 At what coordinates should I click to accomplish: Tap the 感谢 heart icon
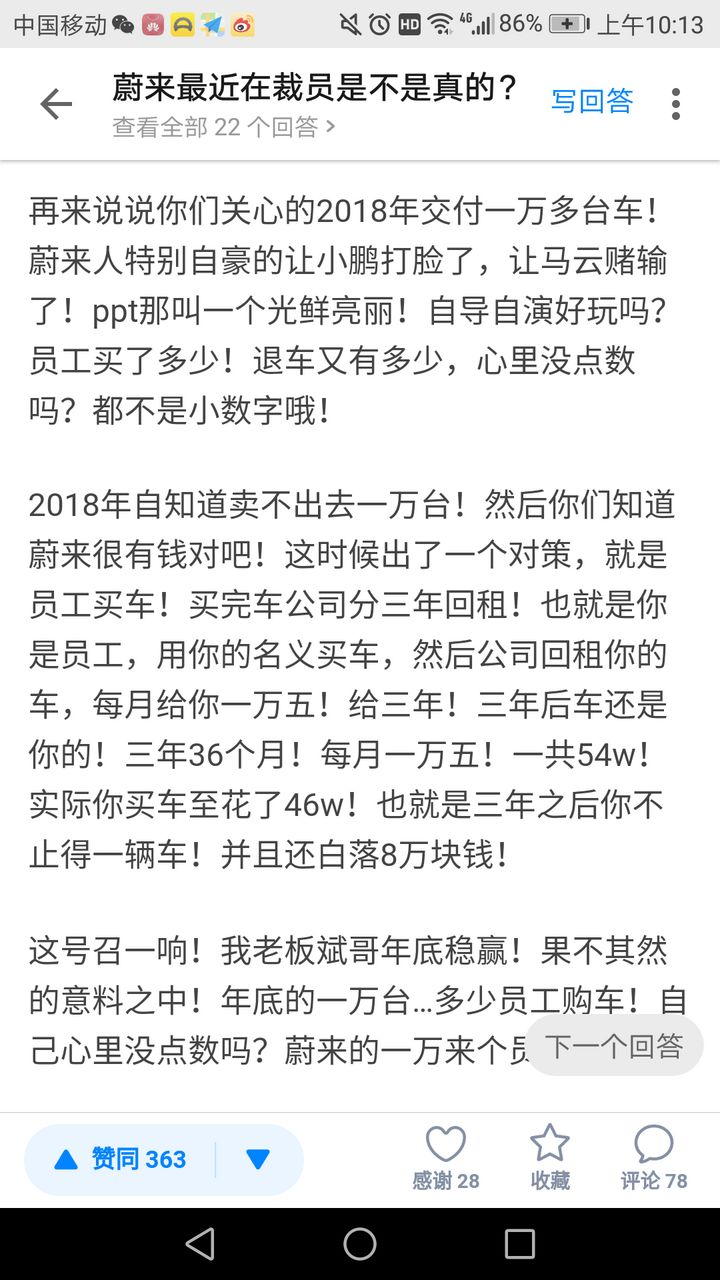coord(446,1158)
